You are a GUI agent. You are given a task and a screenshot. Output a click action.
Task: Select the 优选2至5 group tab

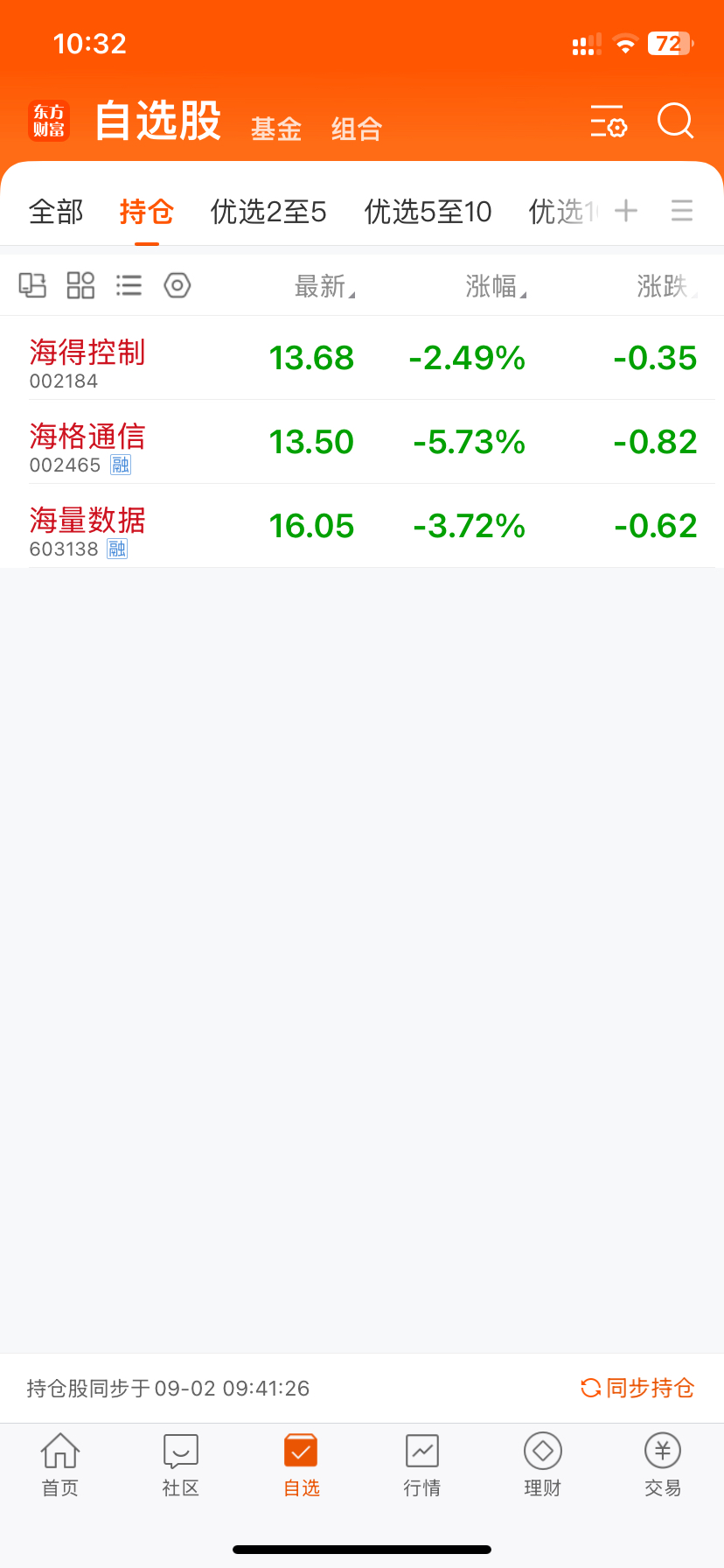pos(268,212)
